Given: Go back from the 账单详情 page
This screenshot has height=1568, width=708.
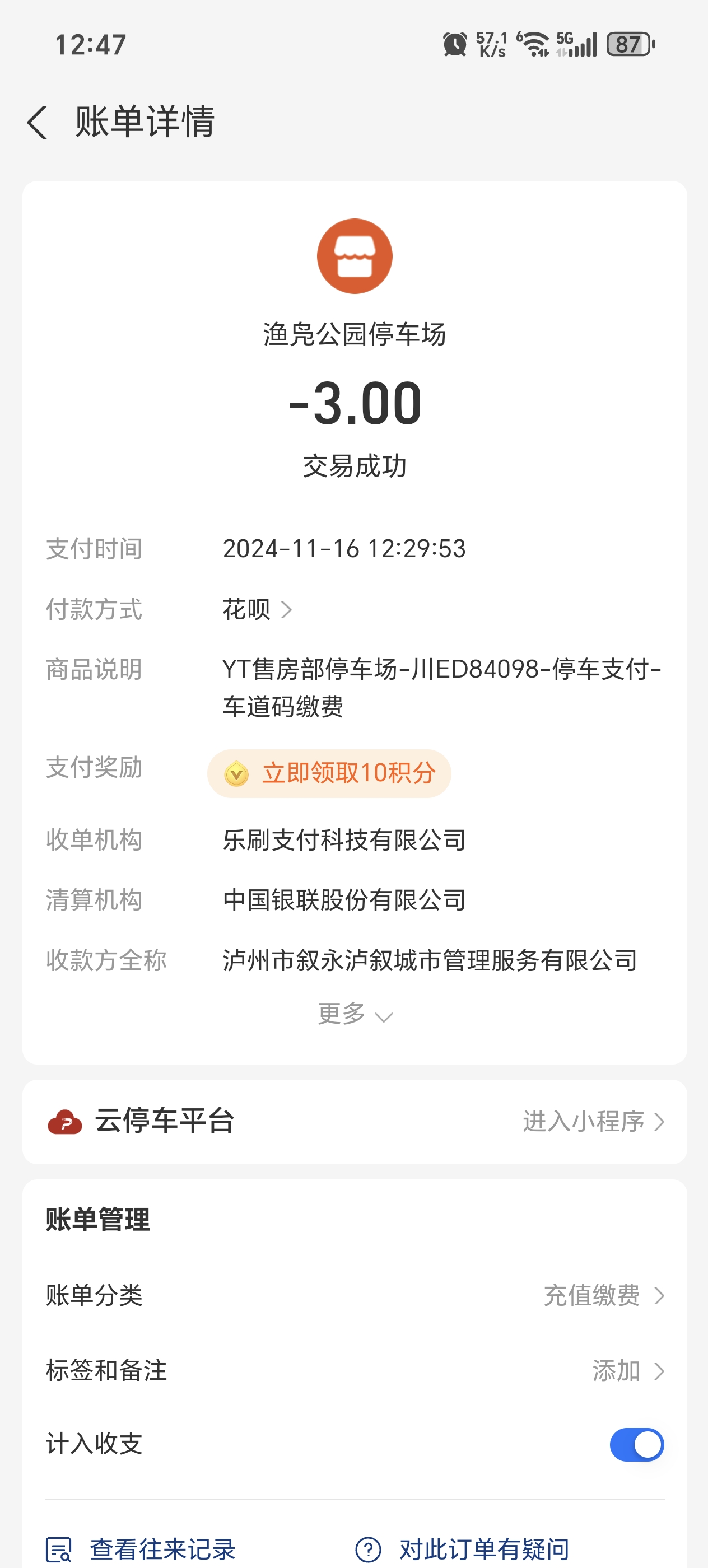Looking at the screenshot, I should coord(38,122).
